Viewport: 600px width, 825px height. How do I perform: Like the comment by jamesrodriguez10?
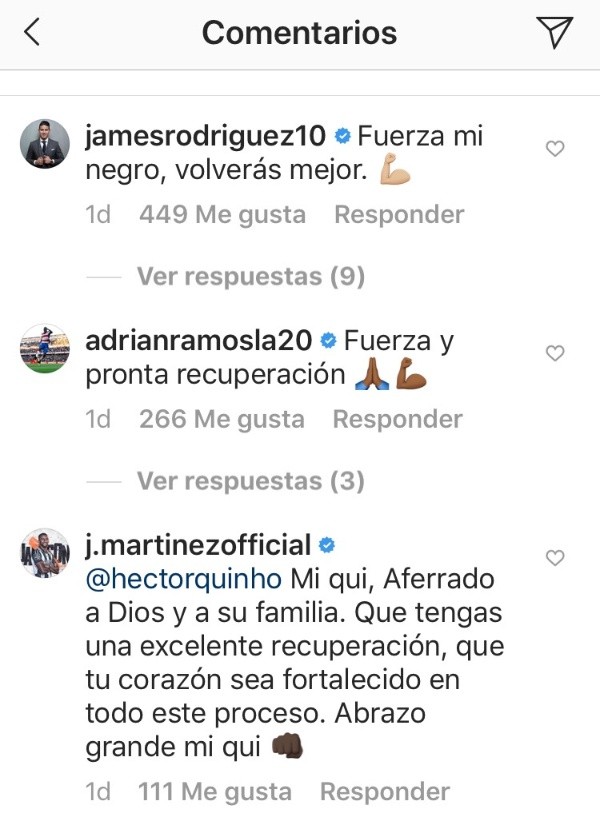coord(555,149)
